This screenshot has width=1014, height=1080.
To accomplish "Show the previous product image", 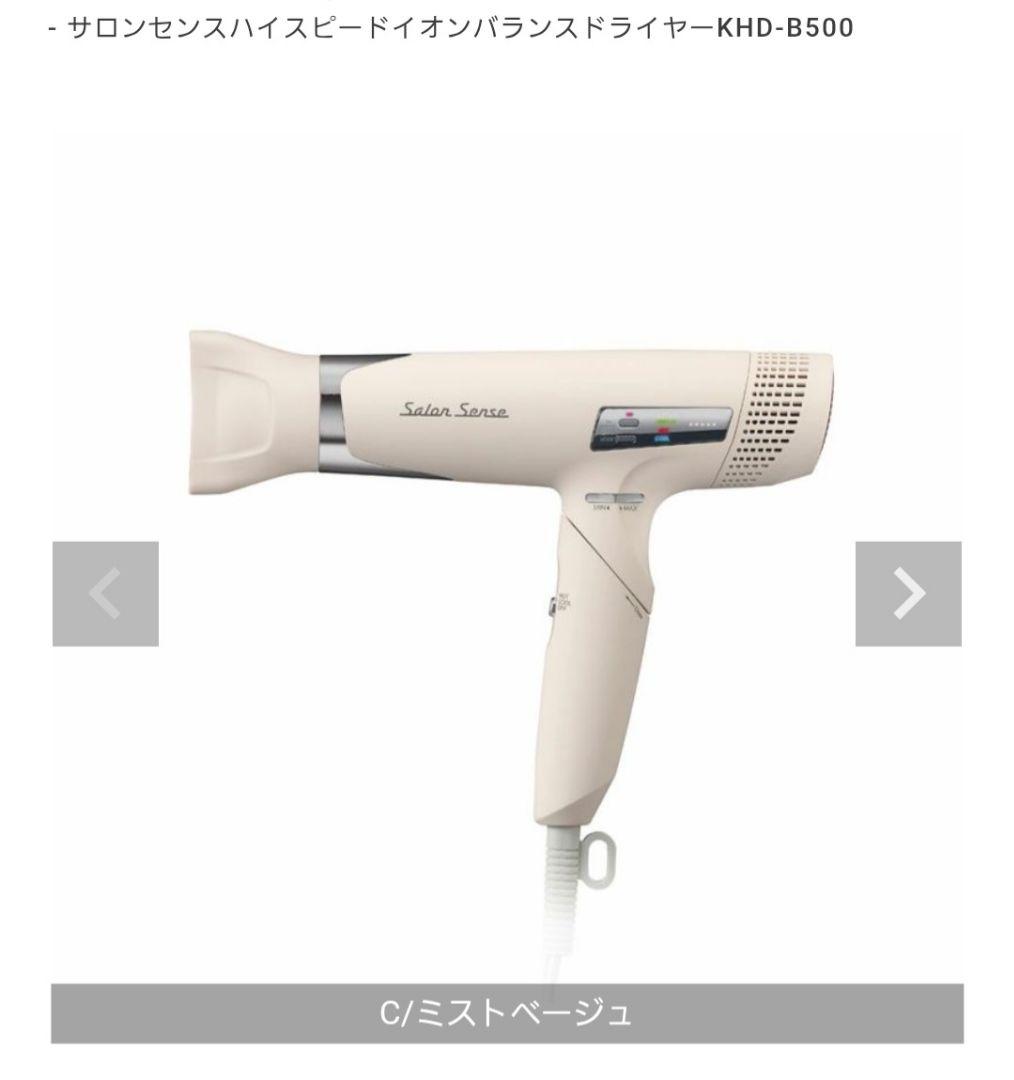I will (x=105, y=594).
